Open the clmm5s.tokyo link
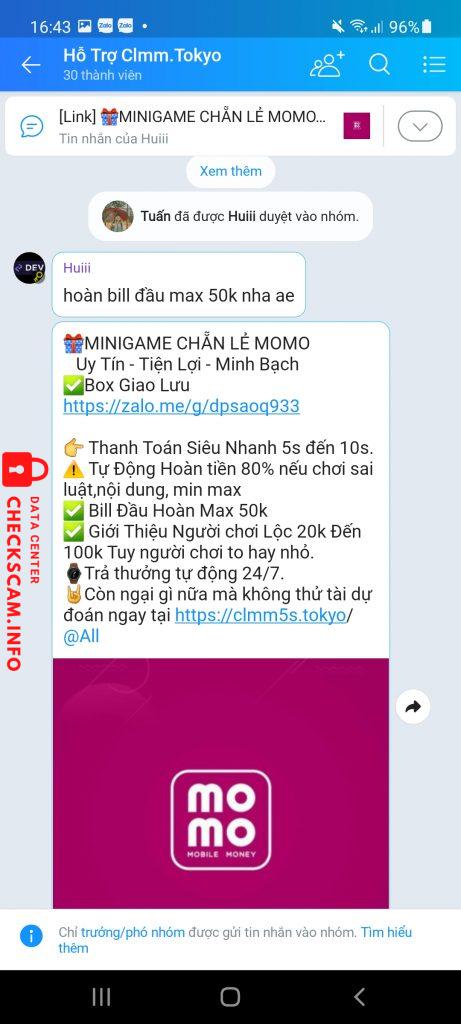This screenshot has height=1024, width=461. tap(260, 615)
